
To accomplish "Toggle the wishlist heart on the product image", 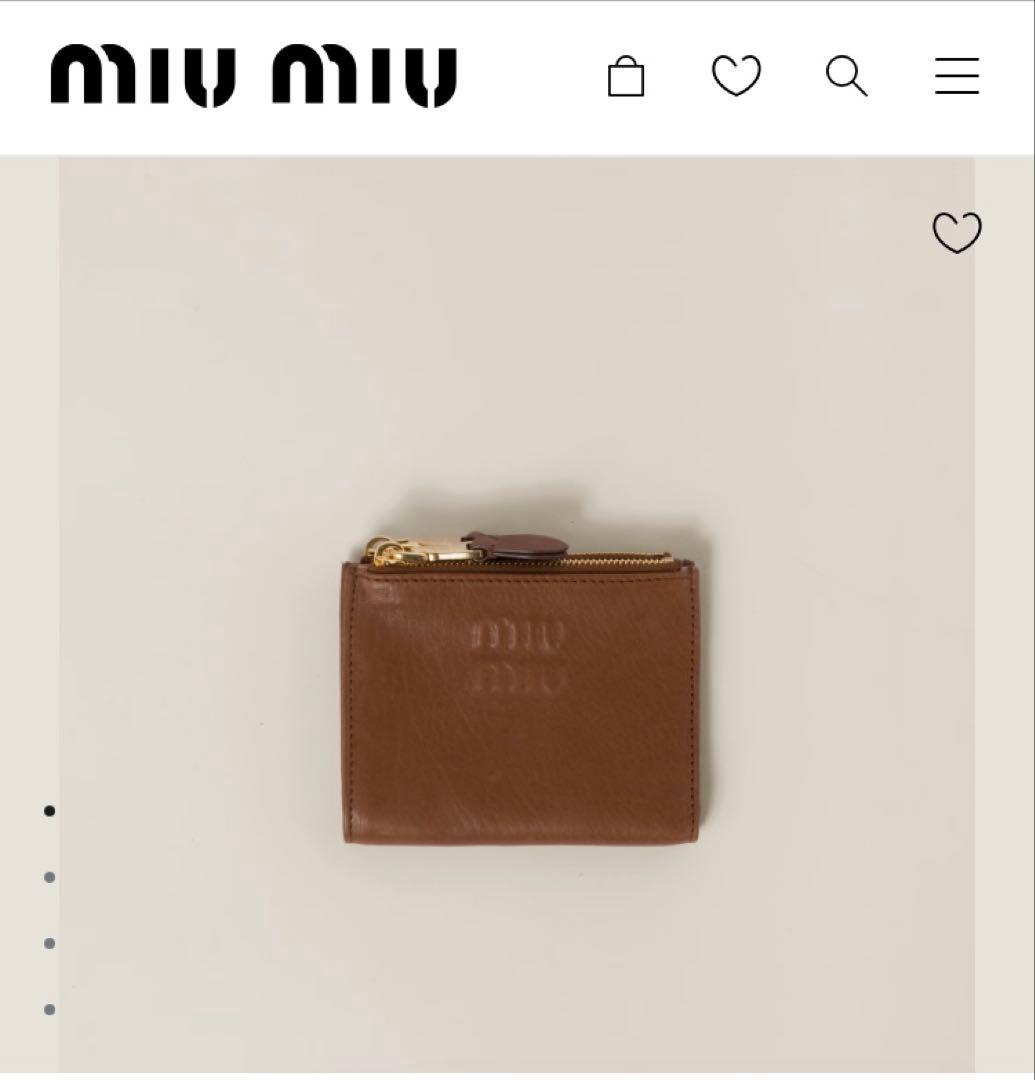I will [x=957, y=234].
